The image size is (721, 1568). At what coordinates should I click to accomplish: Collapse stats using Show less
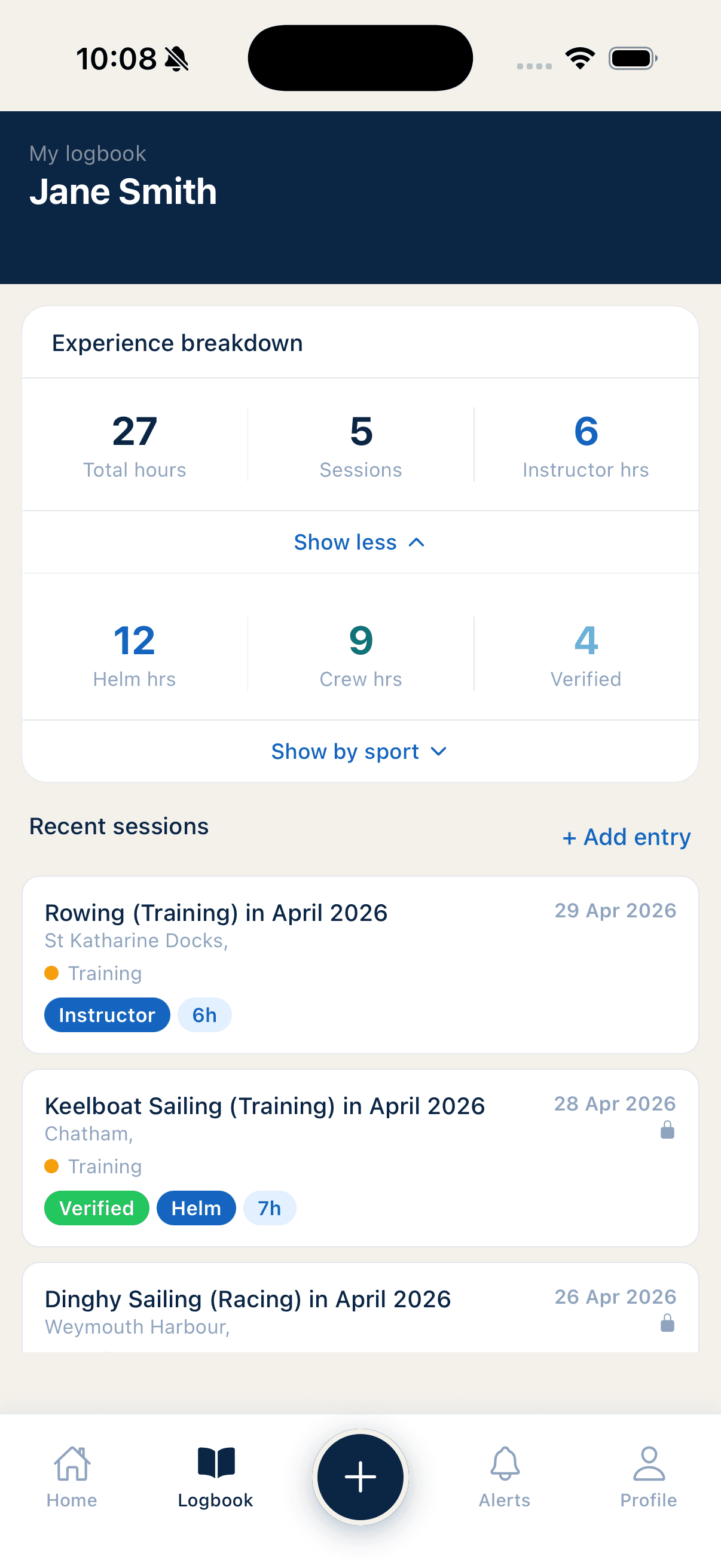click(x=360, y=542)
